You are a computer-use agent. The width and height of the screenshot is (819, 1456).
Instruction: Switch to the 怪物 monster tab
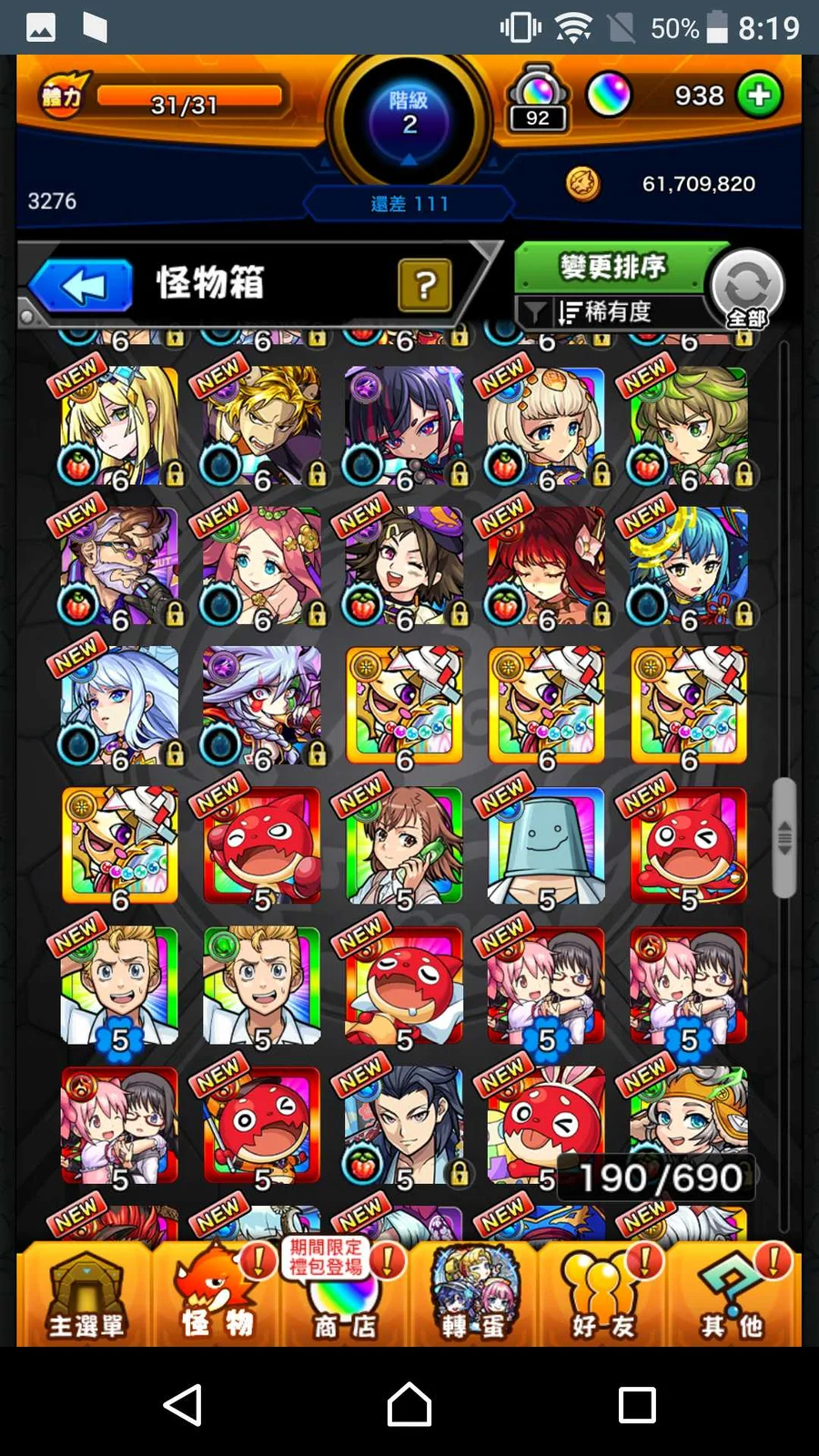tap(217, 1297)
